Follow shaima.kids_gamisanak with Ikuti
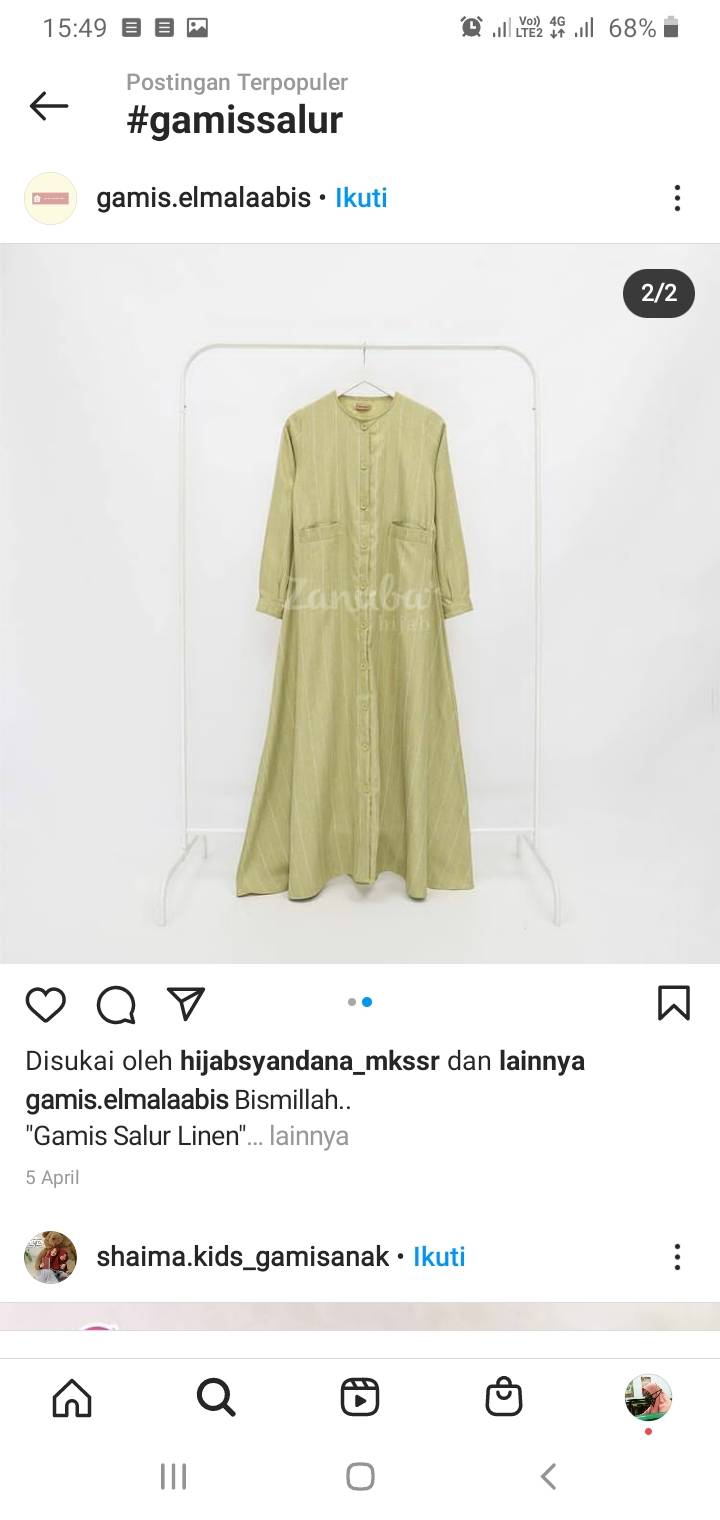This screenshot has width=720, height=1520. [439, 1257]
